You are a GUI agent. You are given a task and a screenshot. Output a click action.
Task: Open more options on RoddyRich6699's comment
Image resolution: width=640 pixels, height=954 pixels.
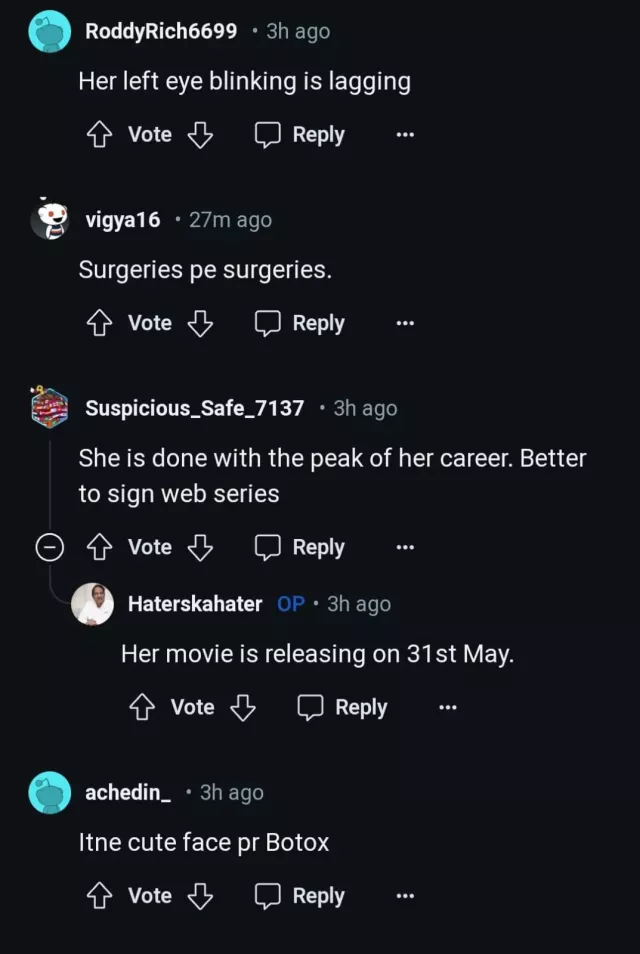pyautogui.click(x=404, y=135)
